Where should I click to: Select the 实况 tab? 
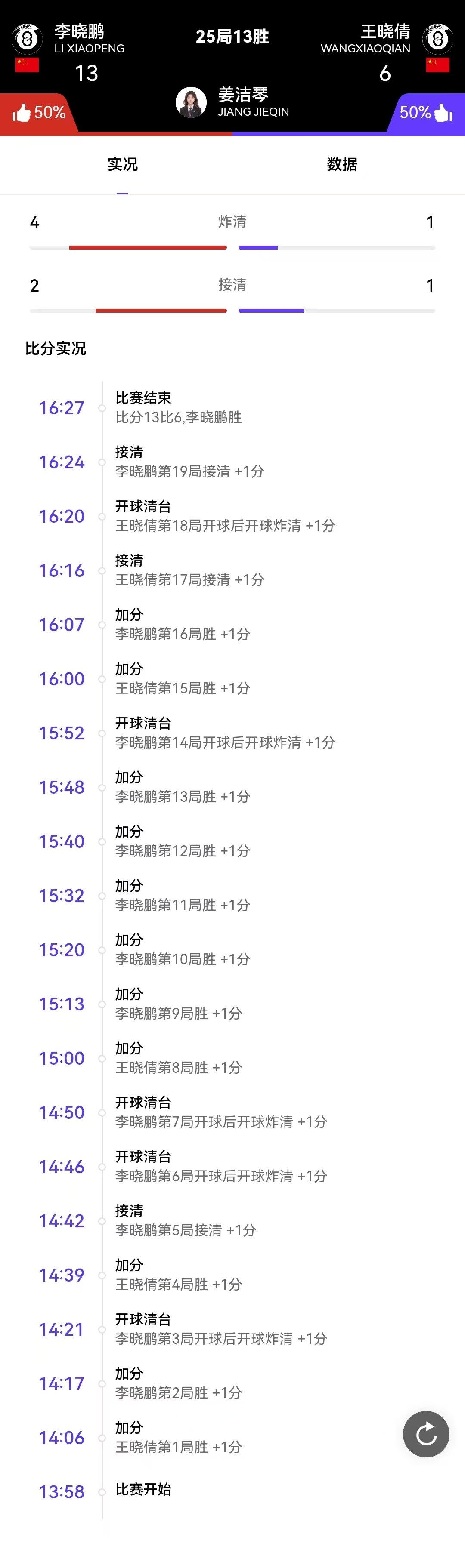pos(123,164)
